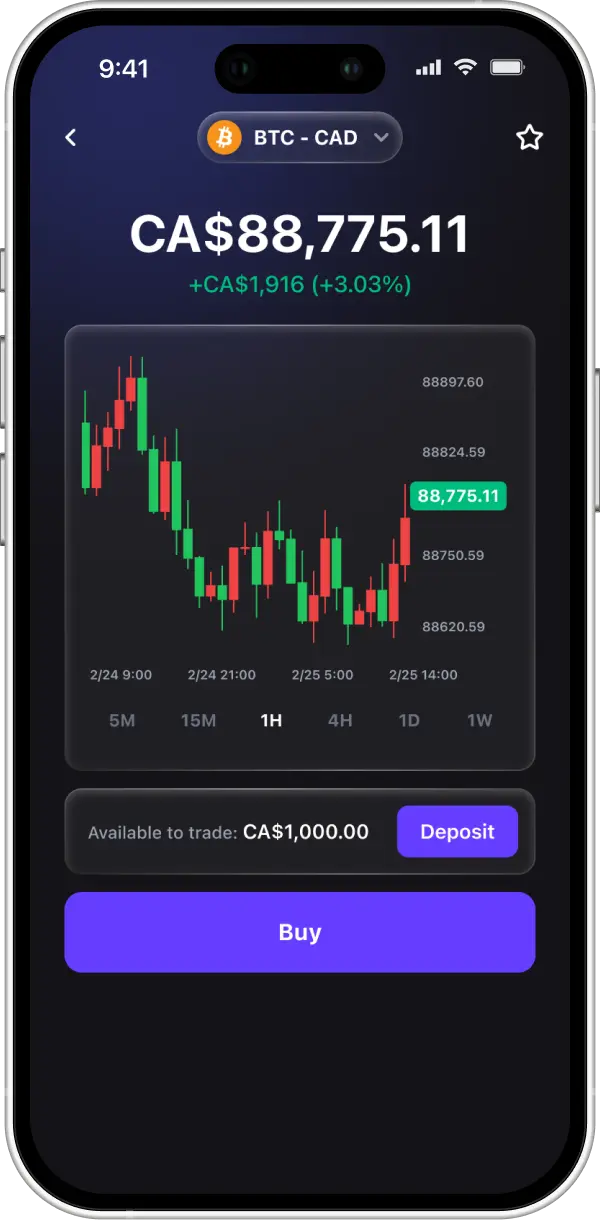The image size is (600, 1220).
Task: Choose the 1H timeframe
Action: [x=271, y=720]
